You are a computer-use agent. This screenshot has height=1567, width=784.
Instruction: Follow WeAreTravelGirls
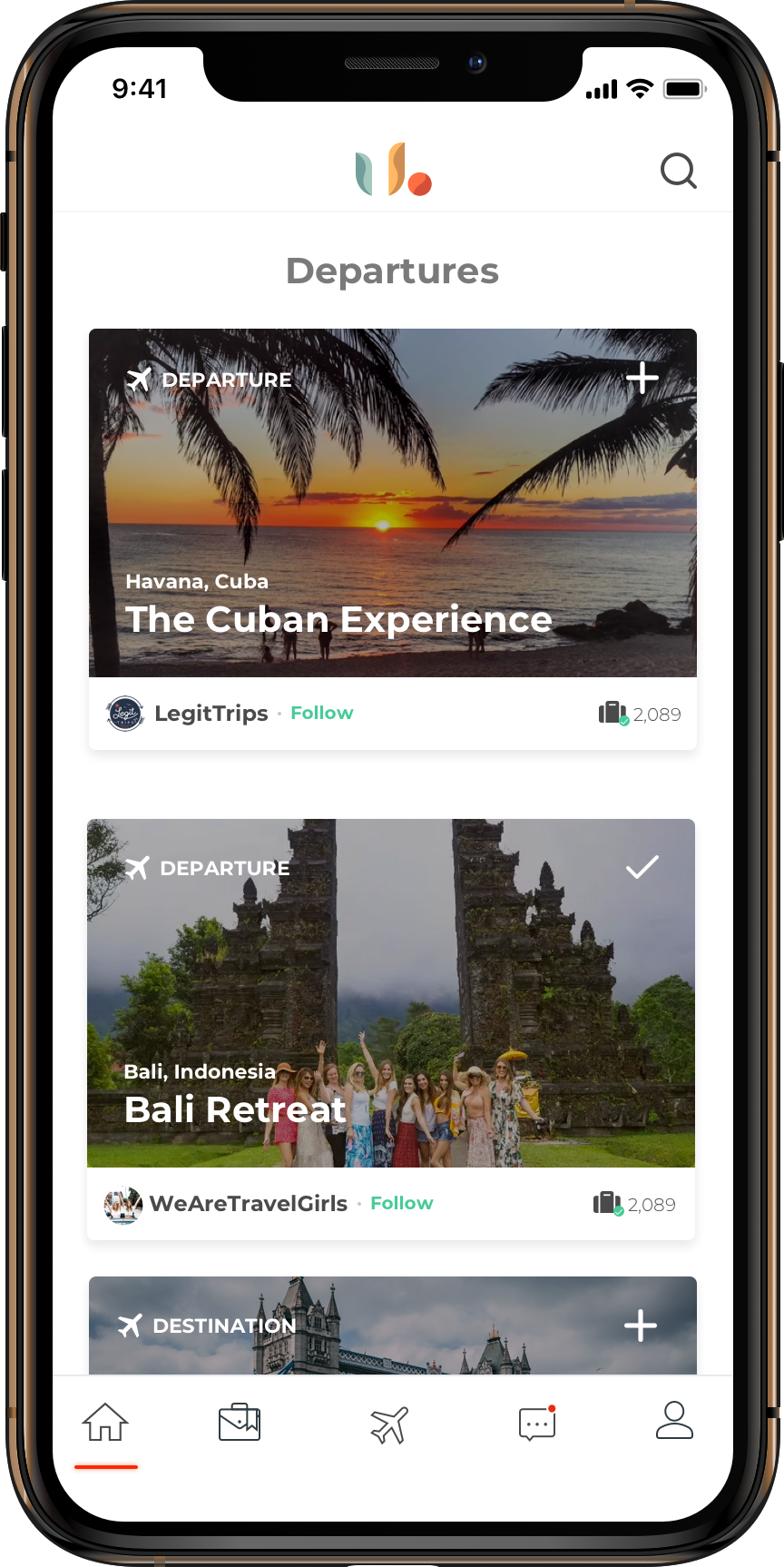(x=401, y=1203)
